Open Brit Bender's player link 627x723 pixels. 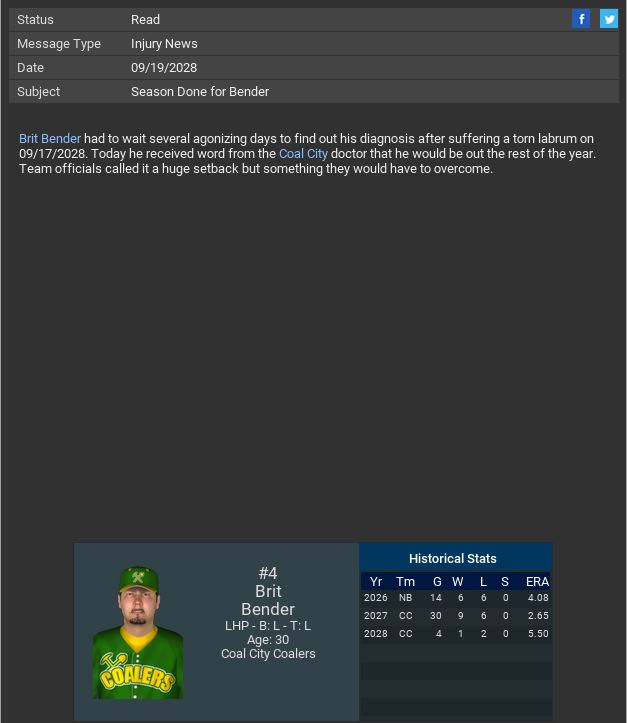point(50,139)
